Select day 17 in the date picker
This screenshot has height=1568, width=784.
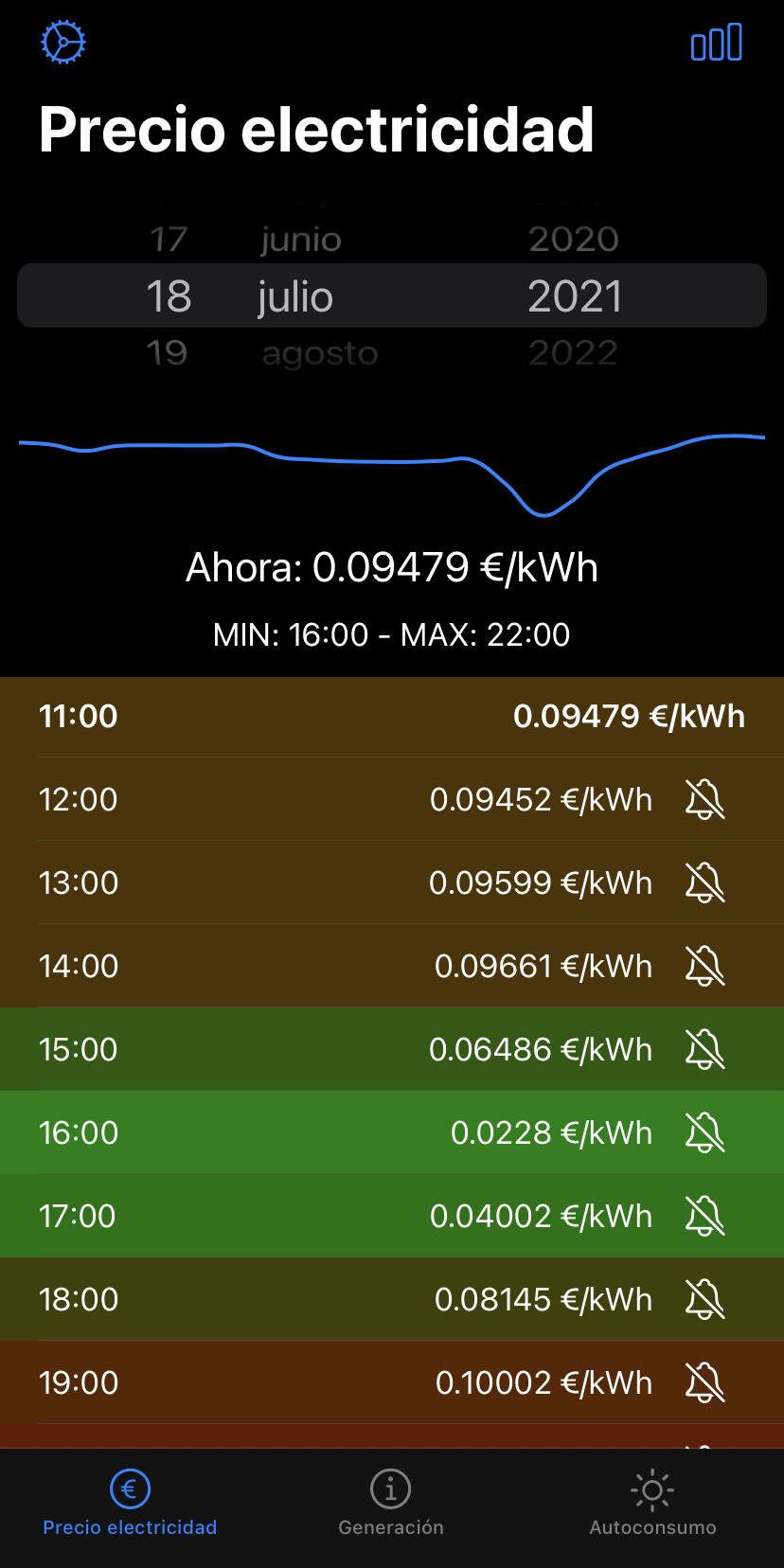pos(169,240)
